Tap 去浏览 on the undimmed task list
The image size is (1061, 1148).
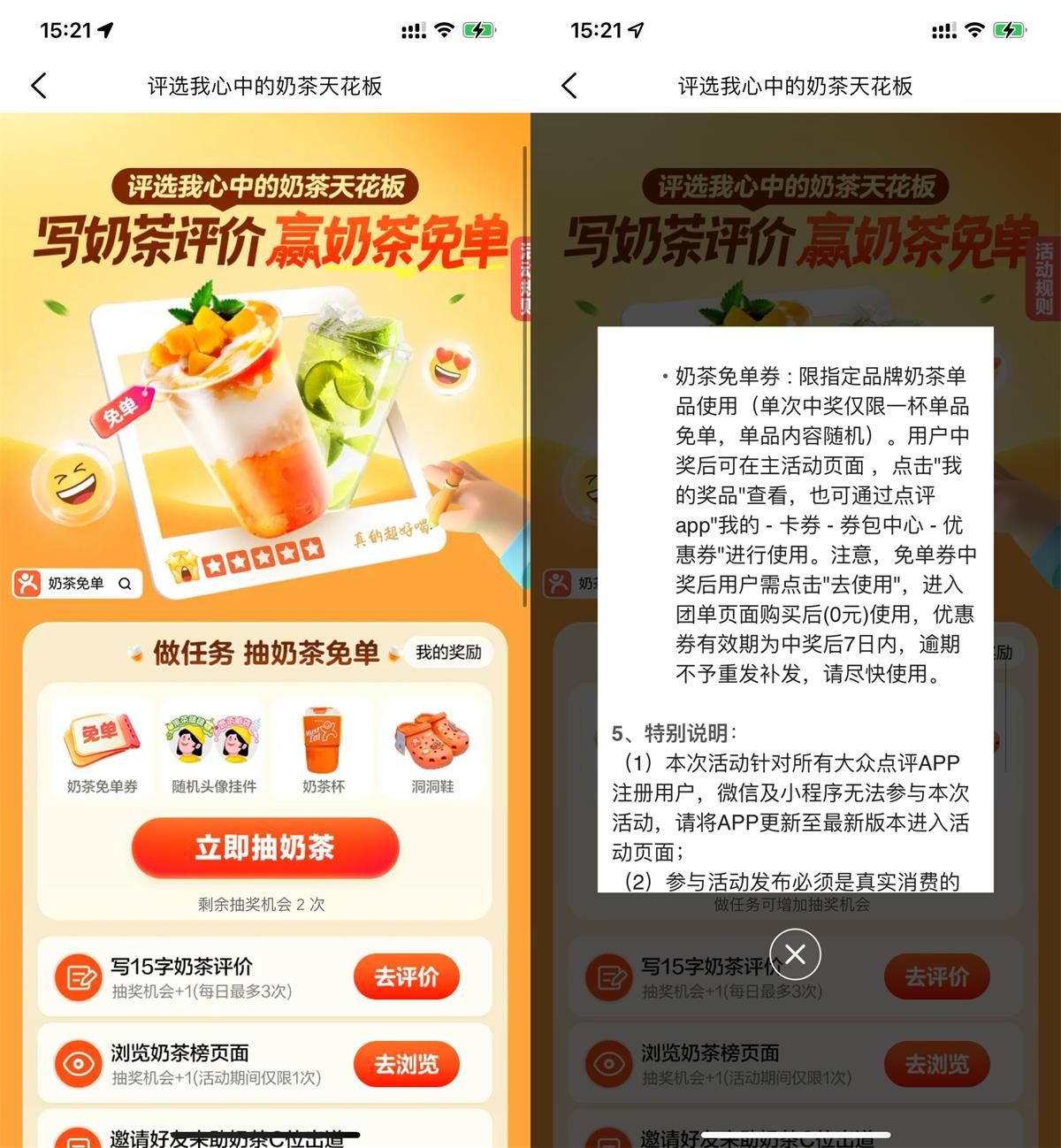point(407,1064)
